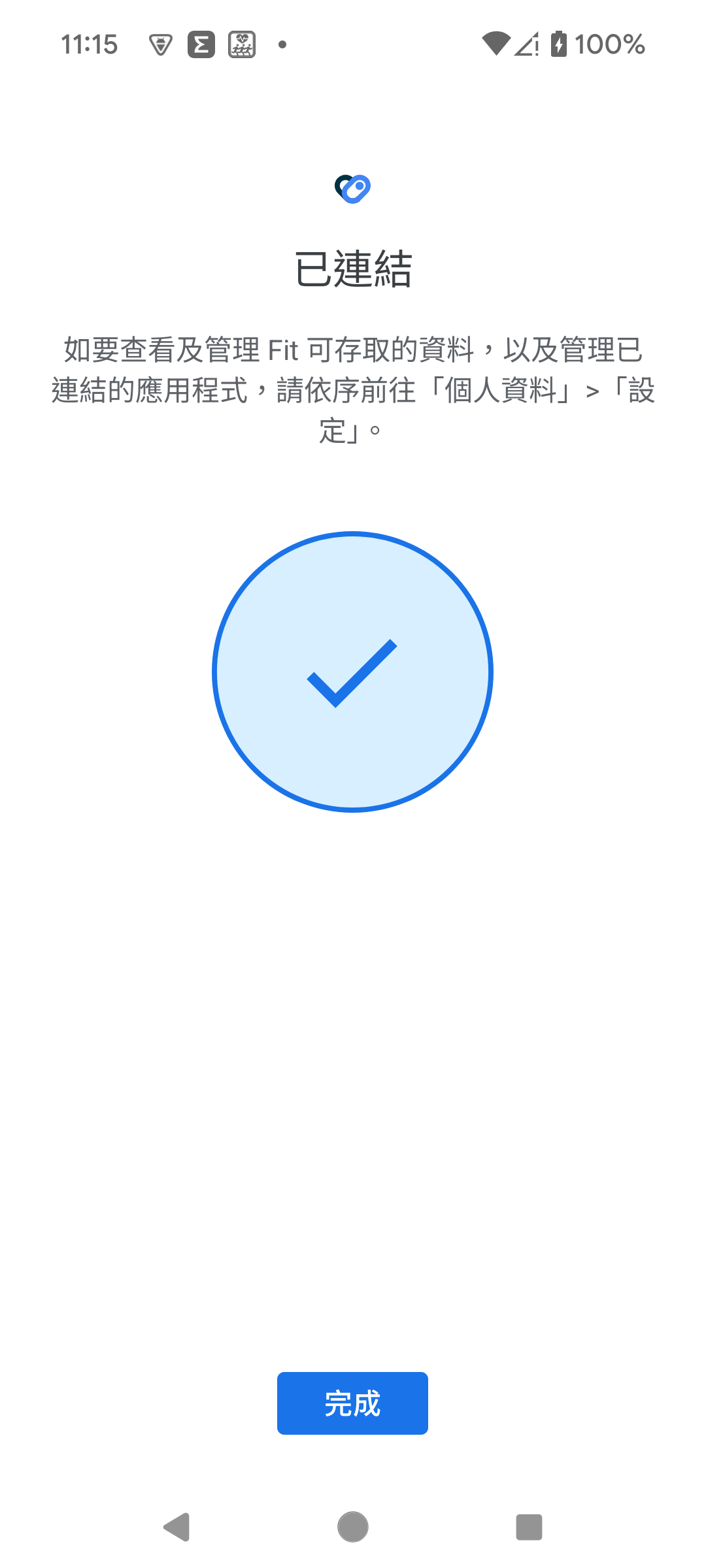Open the recent apps overview
Image resolution: width=706 pixels, height=1568 pixels.
click(529, 1527)
